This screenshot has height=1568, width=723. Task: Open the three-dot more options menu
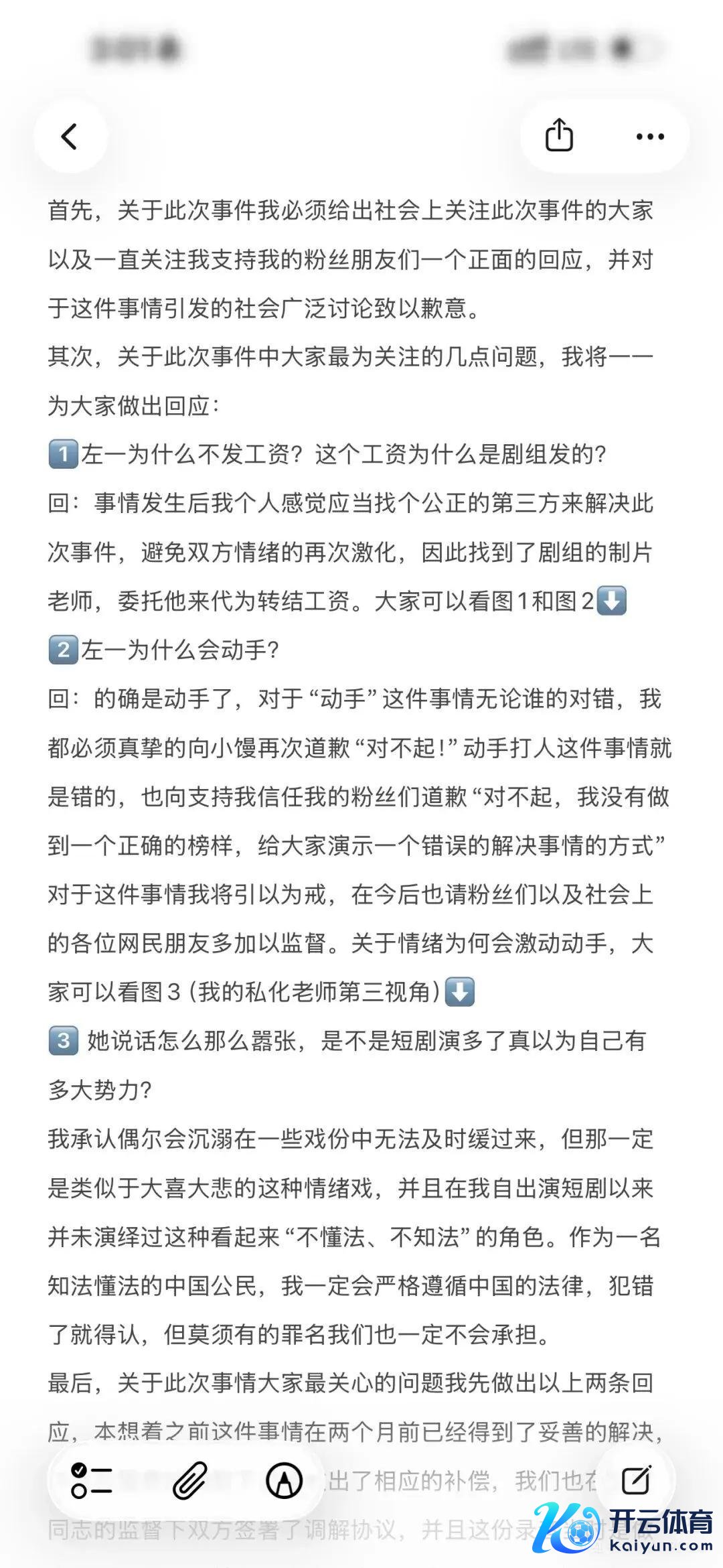coord(649,137)
